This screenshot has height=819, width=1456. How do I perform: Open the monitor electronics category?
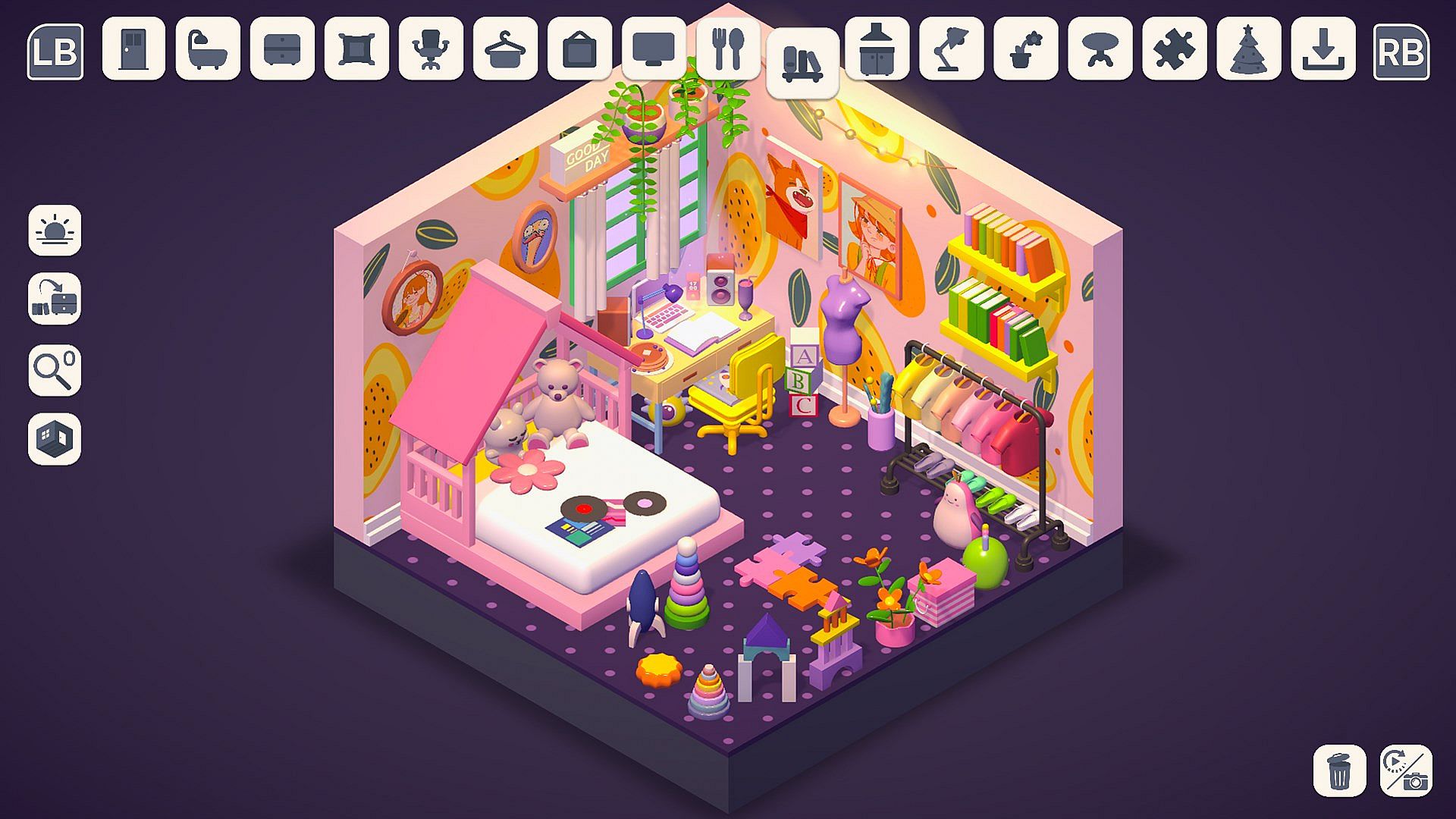click(x=653, y=49)
